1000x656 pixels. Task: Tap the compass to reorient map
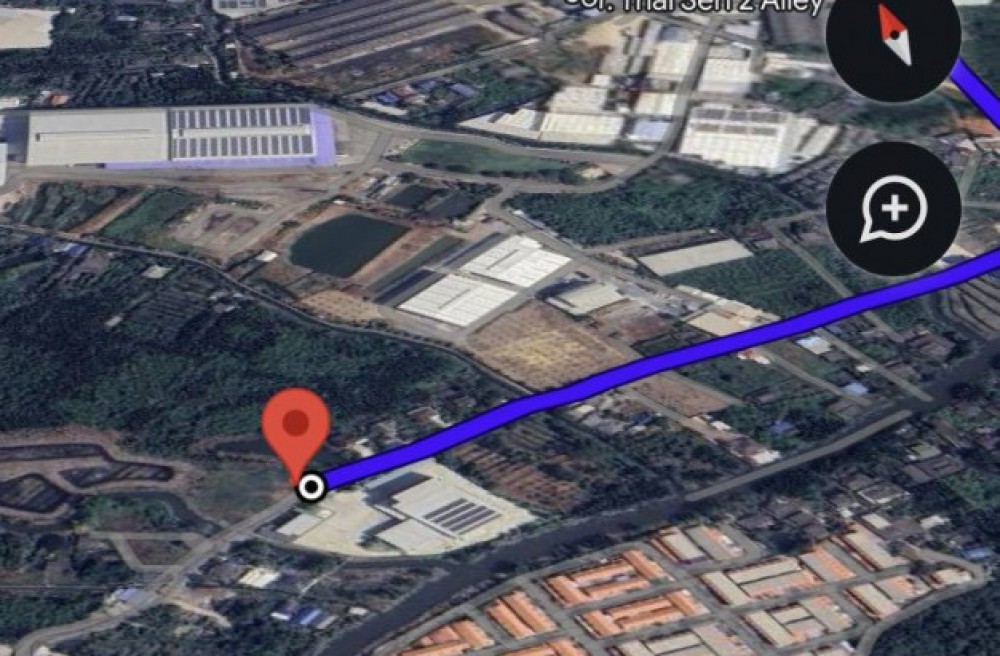tap(893, 36)
